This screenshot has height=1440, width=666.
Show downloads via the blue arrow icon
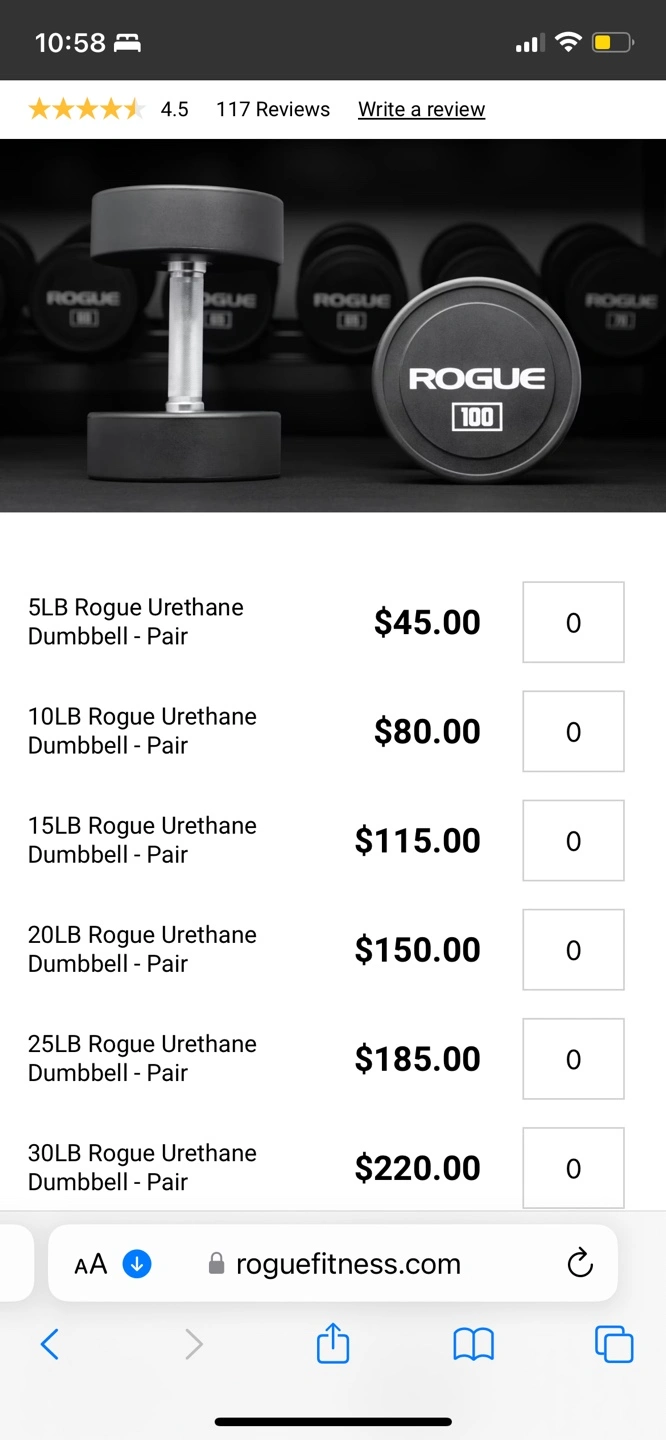(x=137, y=1264)
